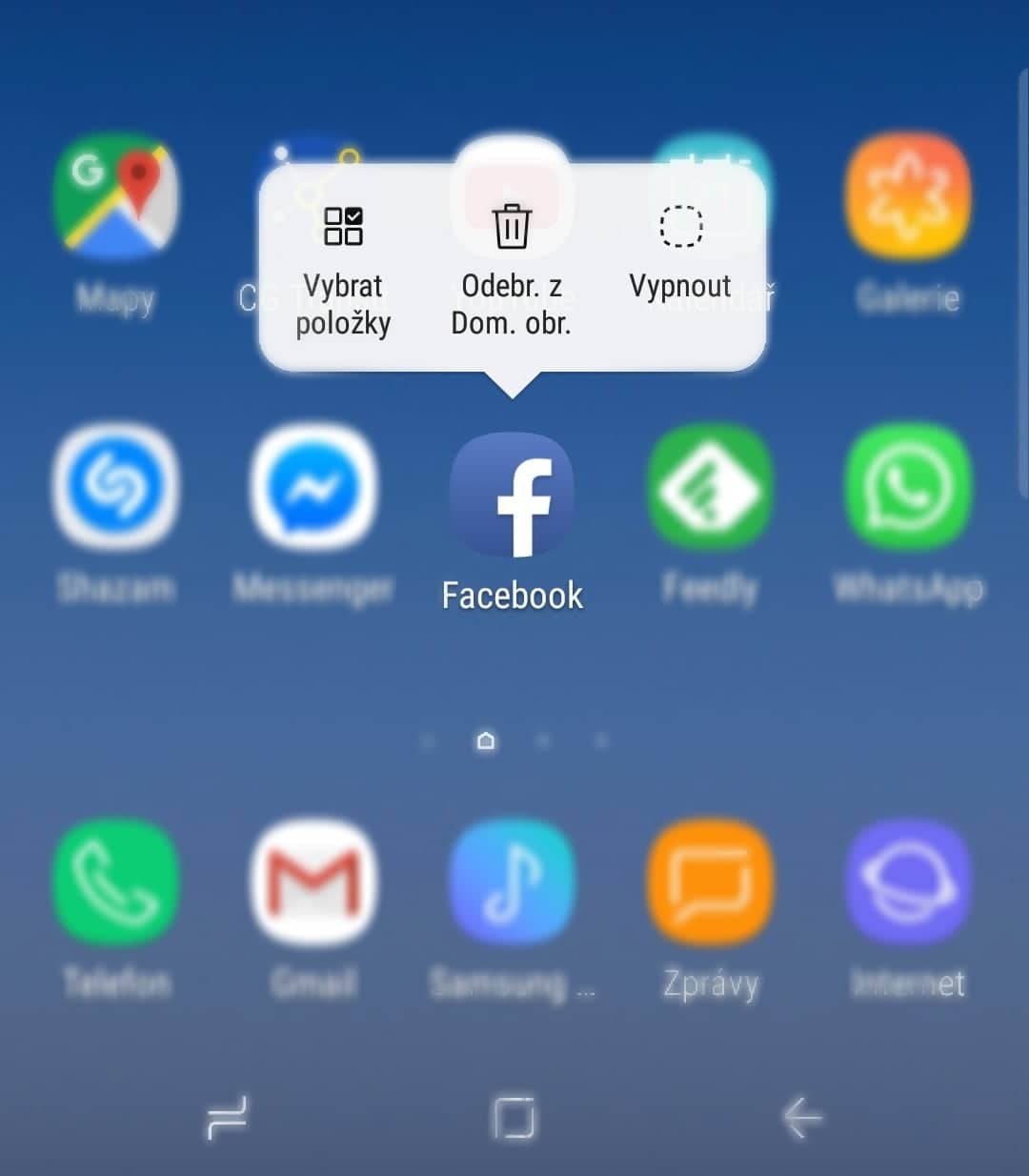Open Shazam
The width and height of the screenshot is (1029, 1176).
click(116, 488)
